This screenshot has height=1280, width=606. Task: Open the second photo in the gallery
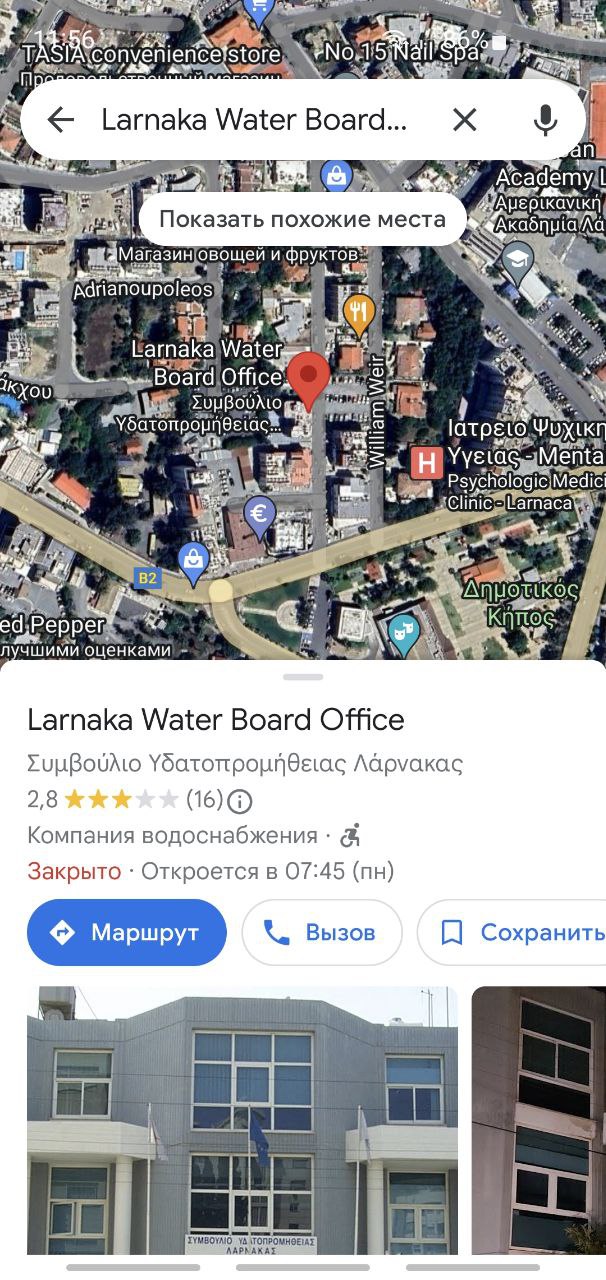540,1118
